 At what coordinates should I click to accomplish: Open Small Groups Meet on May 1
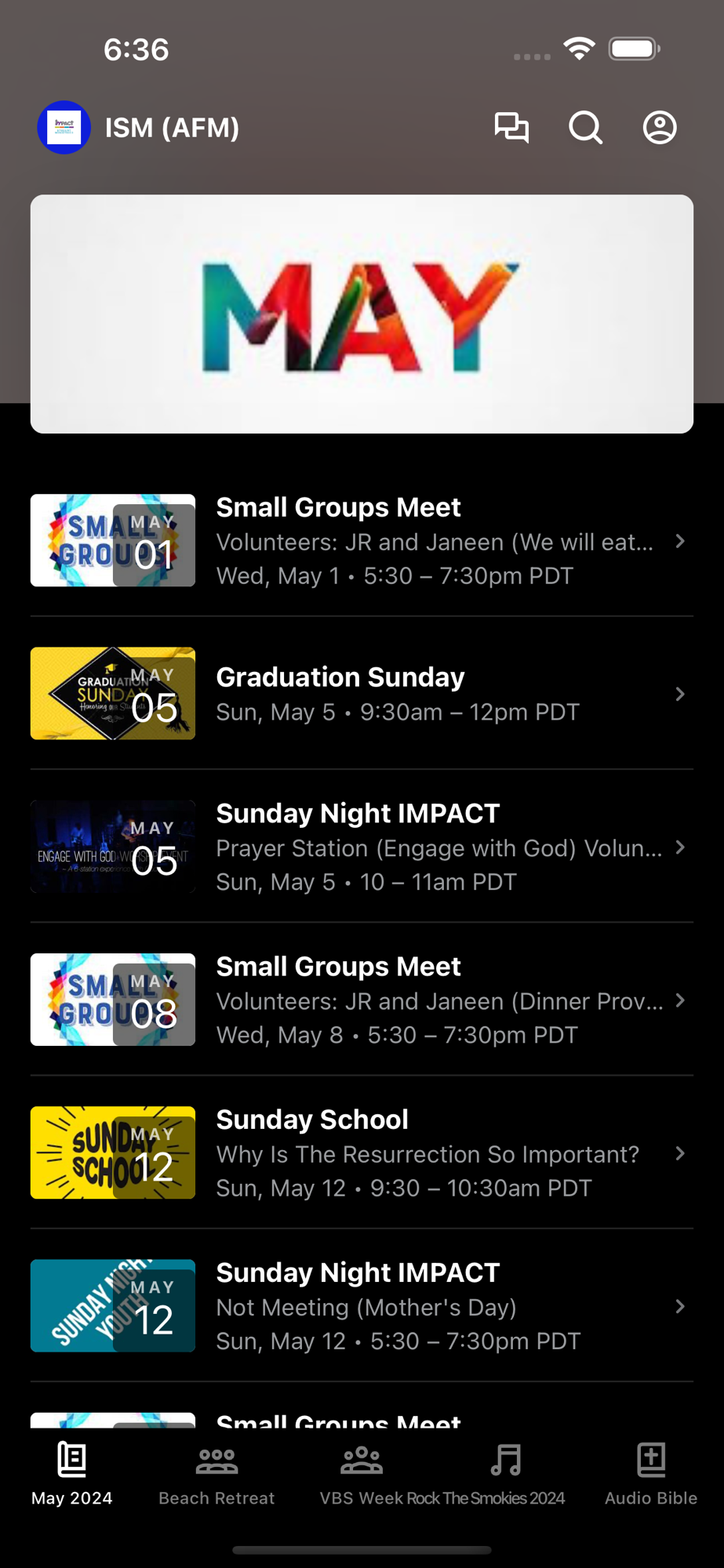point(362,541)
